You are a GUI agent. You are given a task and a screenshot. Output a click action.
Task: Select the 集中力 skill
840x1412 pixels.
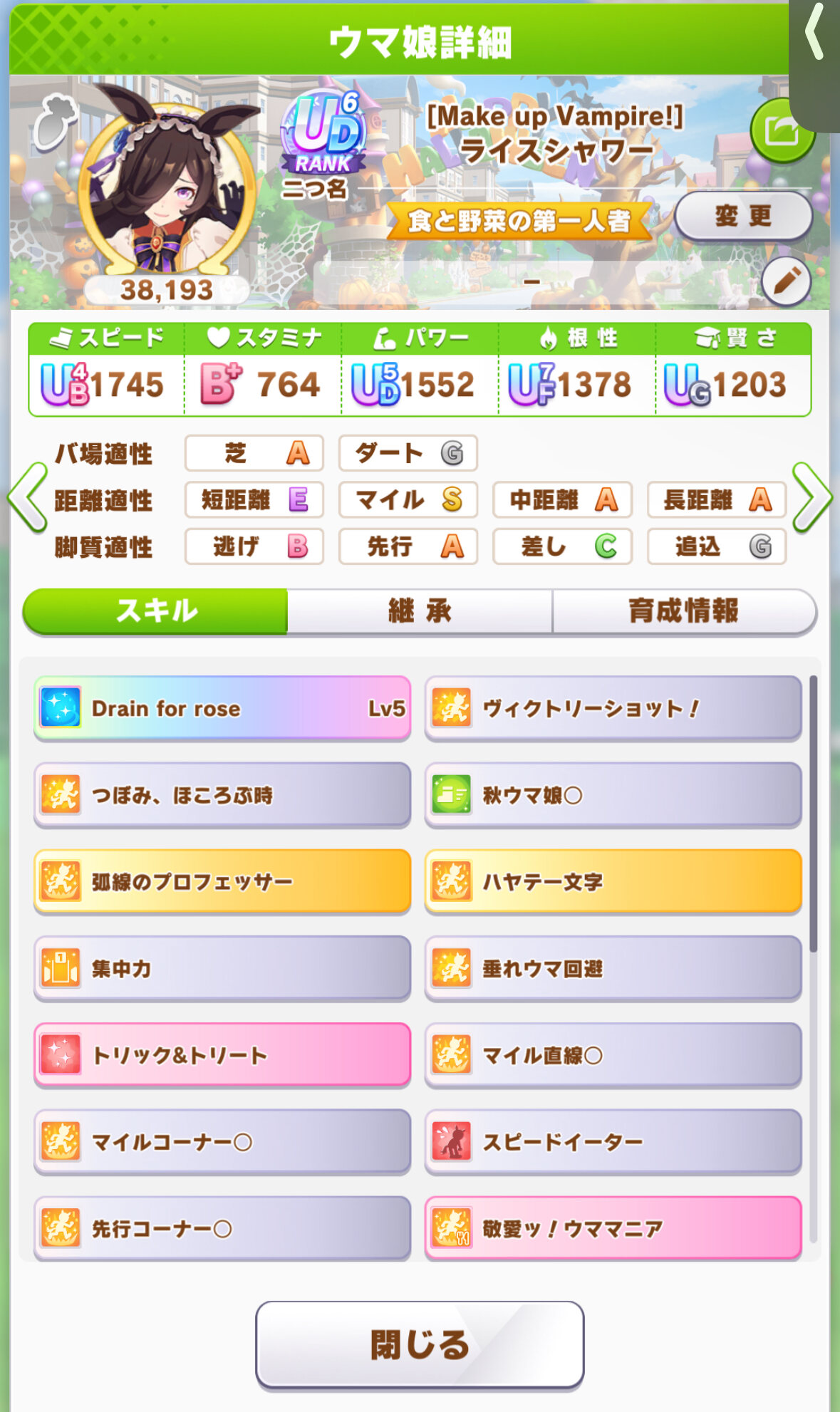(222, 969)
